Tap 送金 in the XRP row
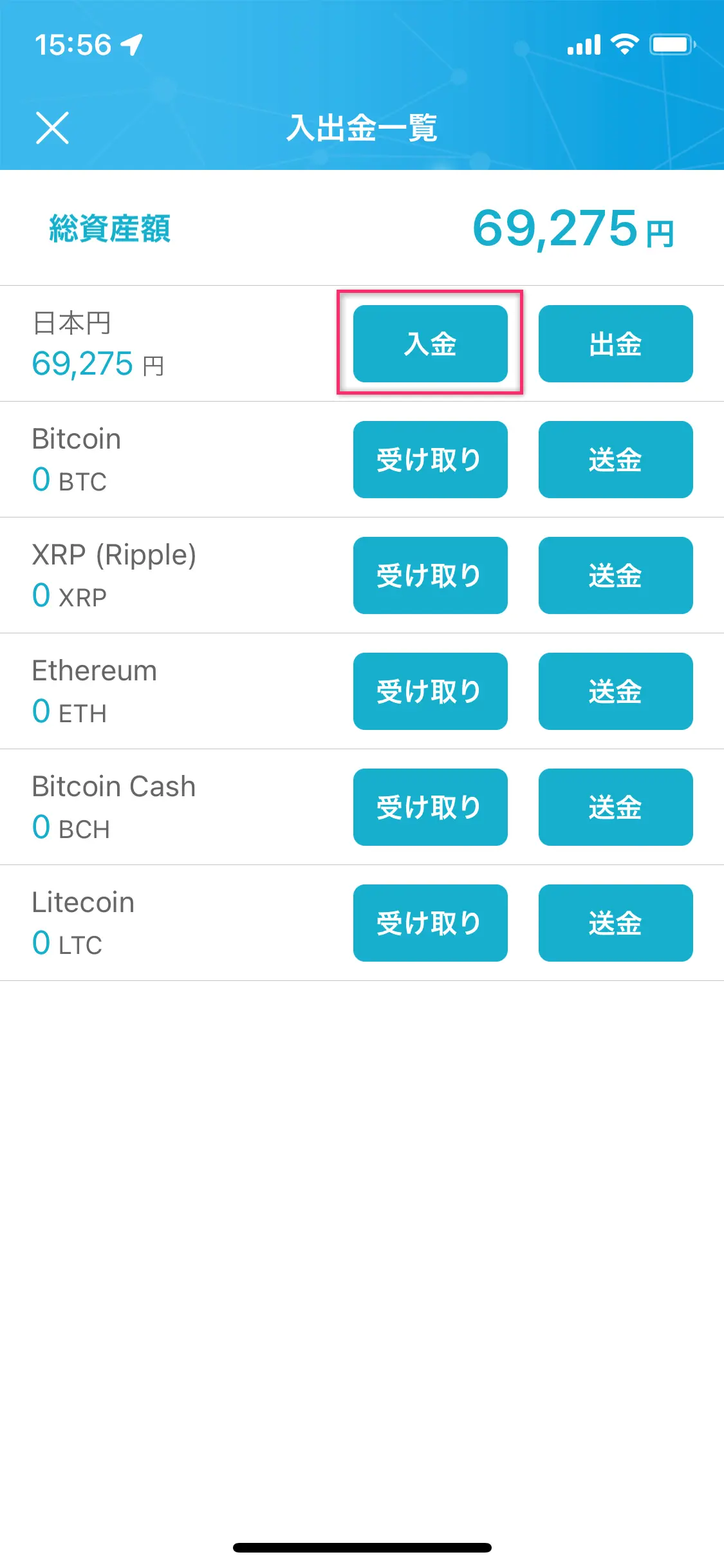 pyautogui.click(x=615, y=575)
